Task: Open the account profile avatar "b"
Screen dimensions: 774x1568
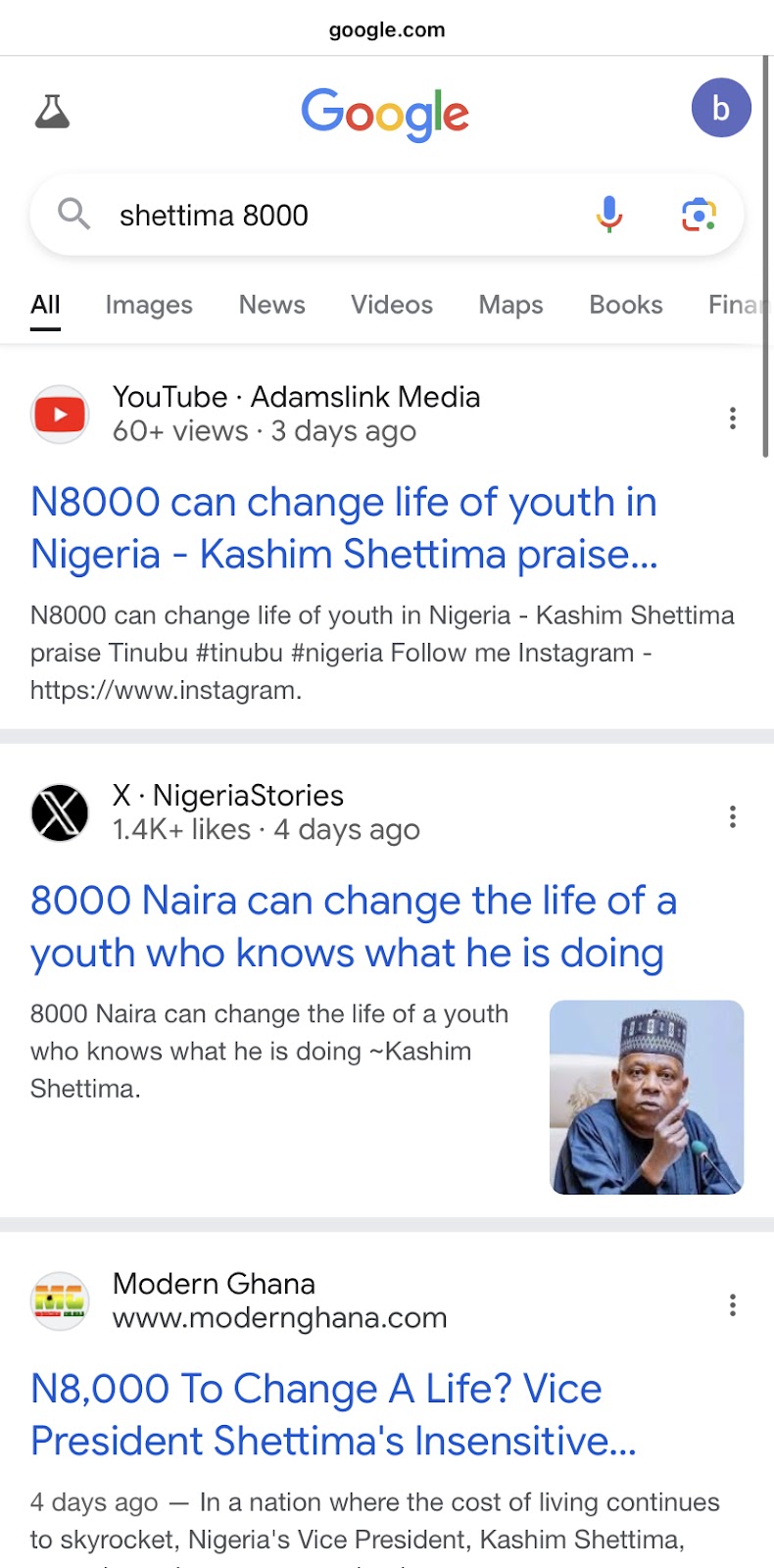Action: point(721,108)
